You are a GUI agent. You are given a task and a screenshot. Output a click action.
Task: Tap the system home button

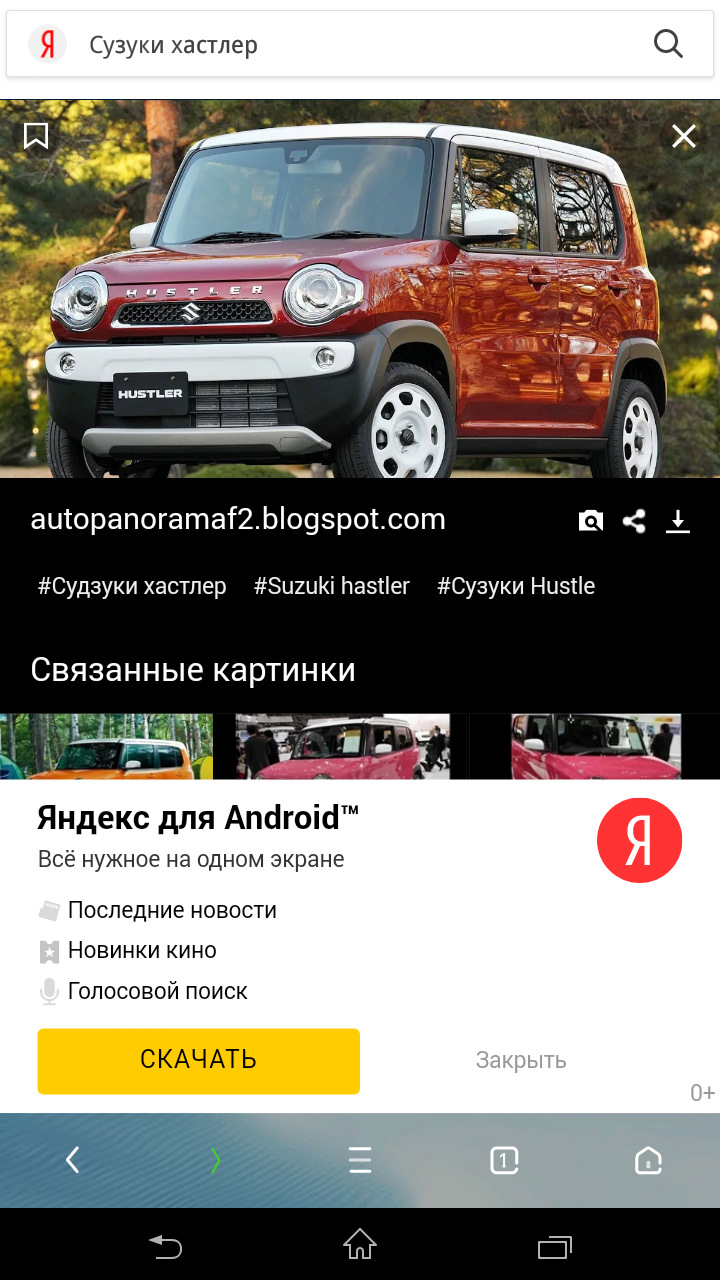[360, 1245]
